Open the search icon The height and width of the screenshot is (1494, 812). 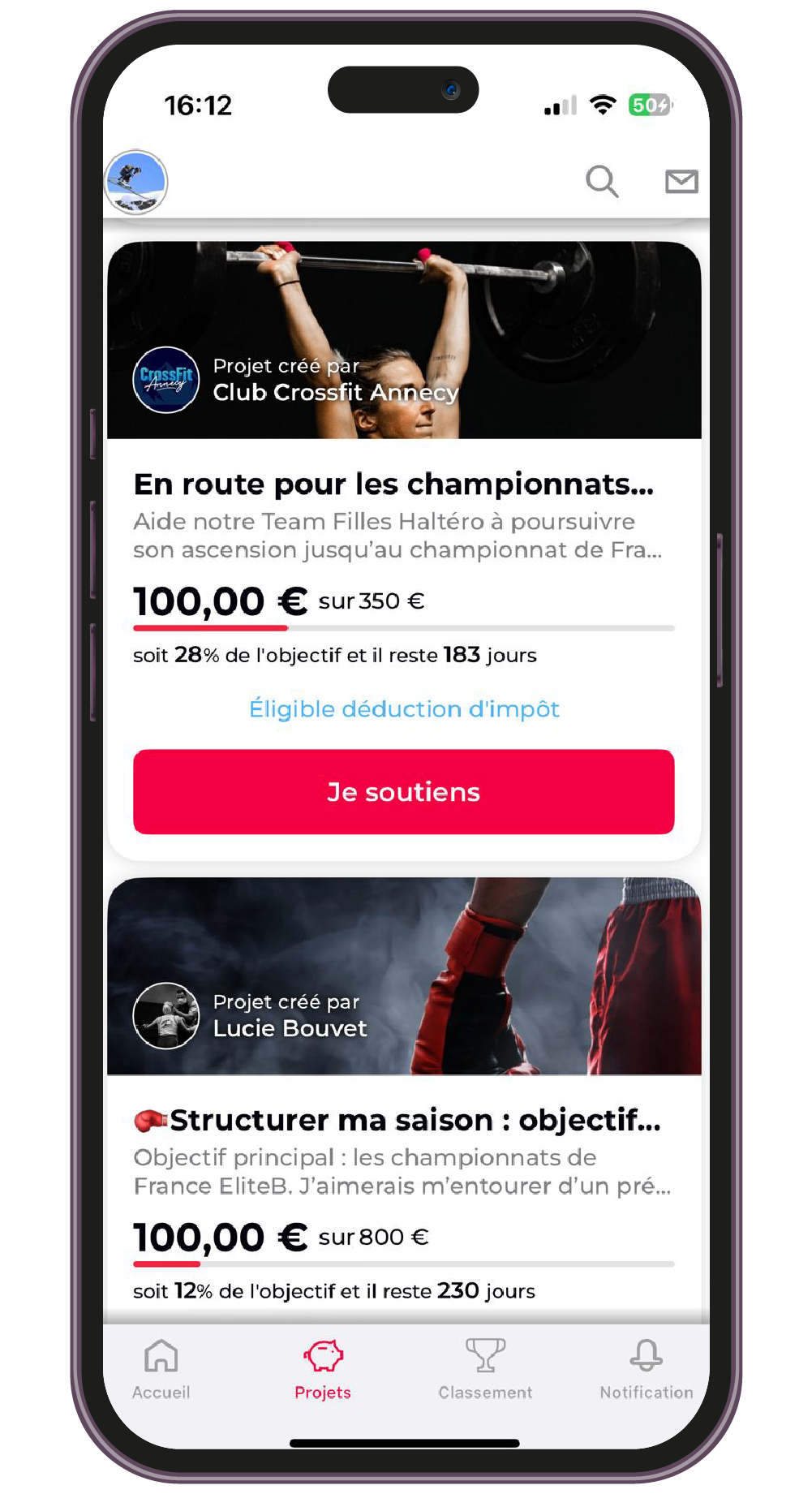pyautogui.click(x=602, y=181)
